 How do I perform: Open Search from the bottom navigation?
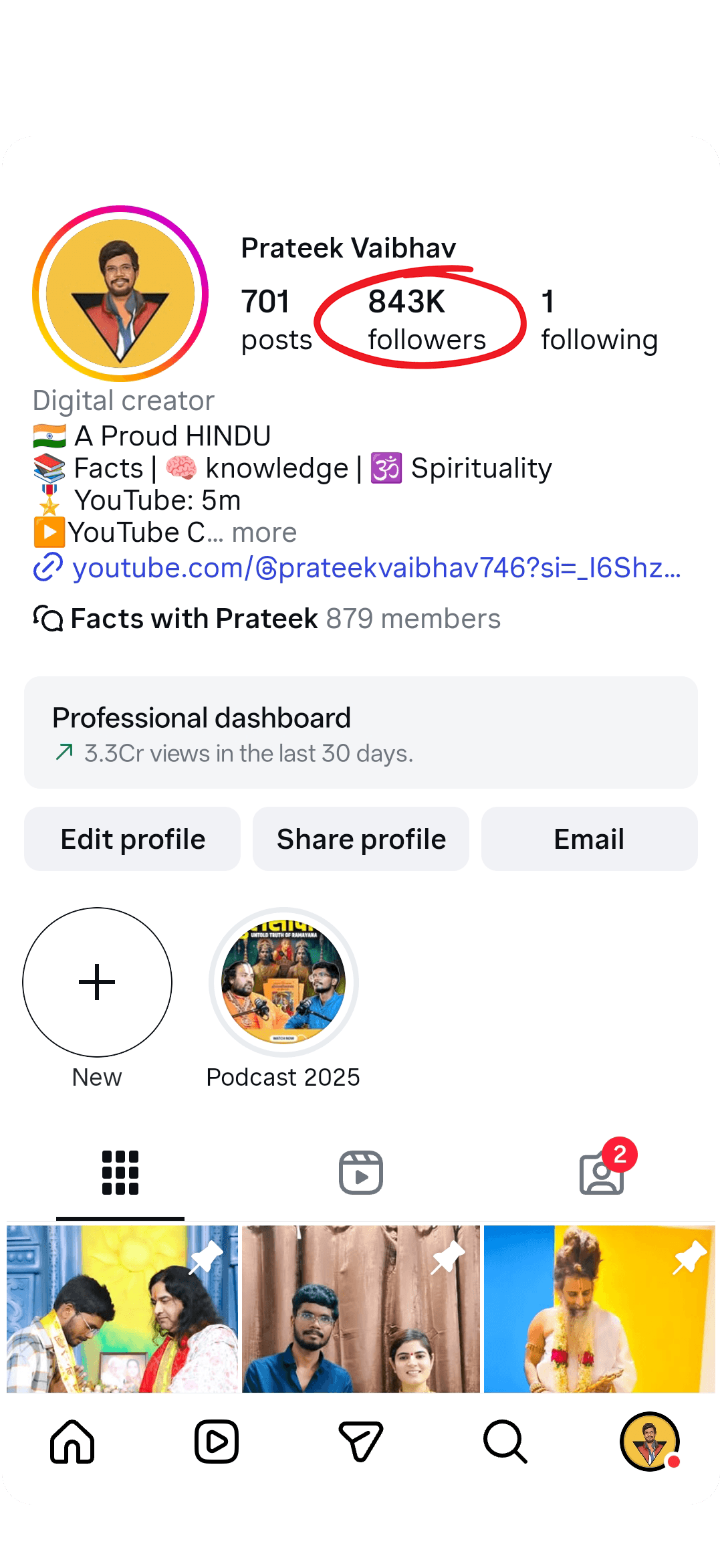coord(505,1442)
